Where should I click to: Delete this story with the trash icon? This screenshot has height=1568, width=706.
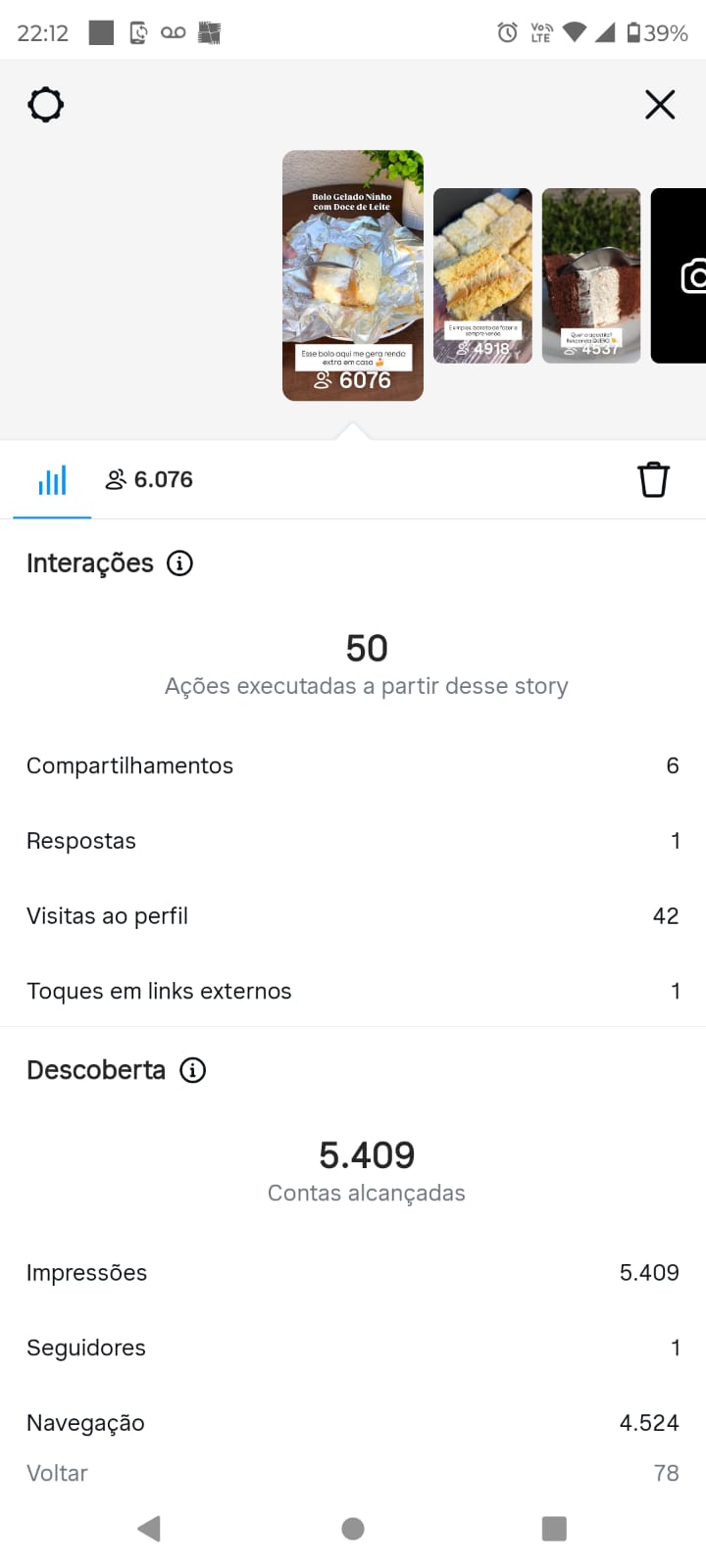[653, 480]
